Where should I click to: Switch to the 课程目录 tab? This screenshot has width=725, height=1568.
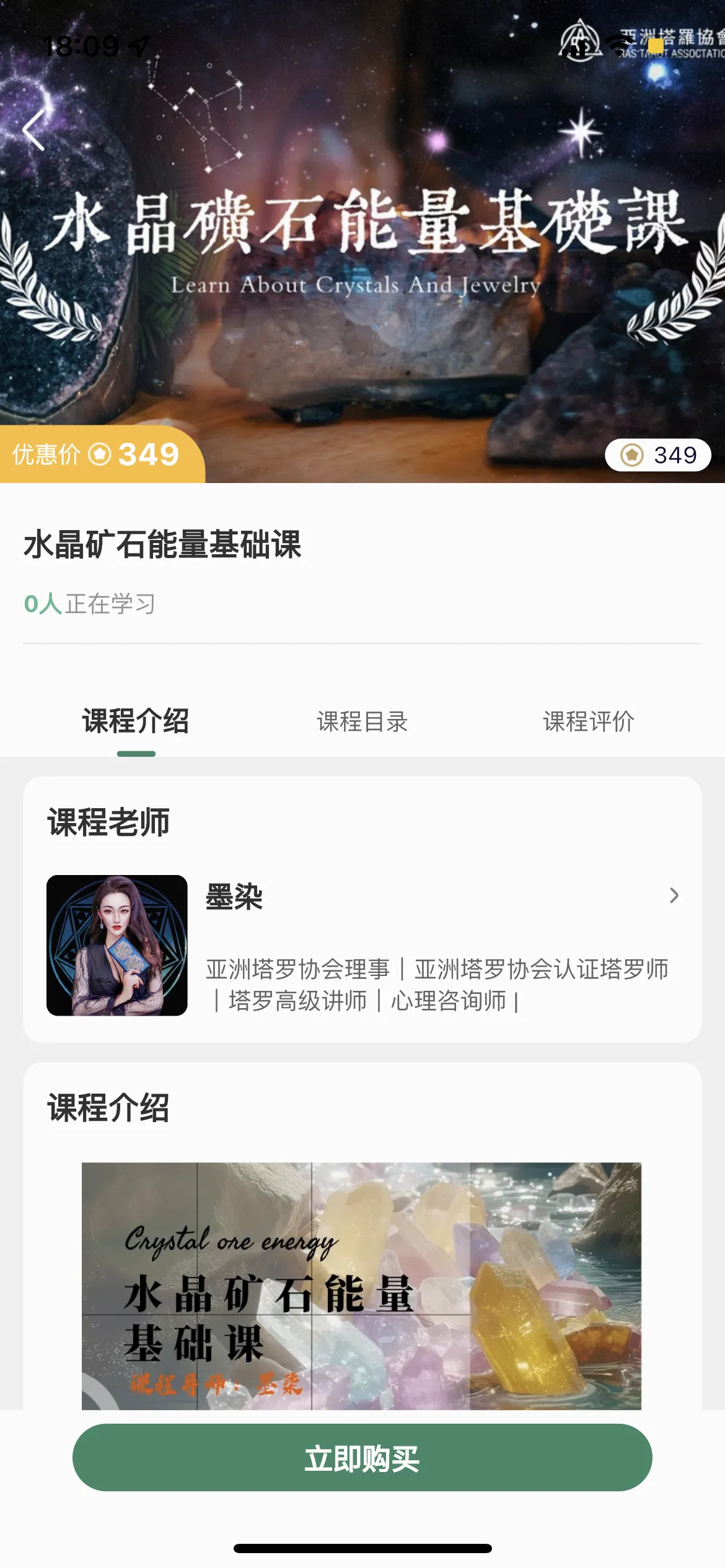point(362,723)
